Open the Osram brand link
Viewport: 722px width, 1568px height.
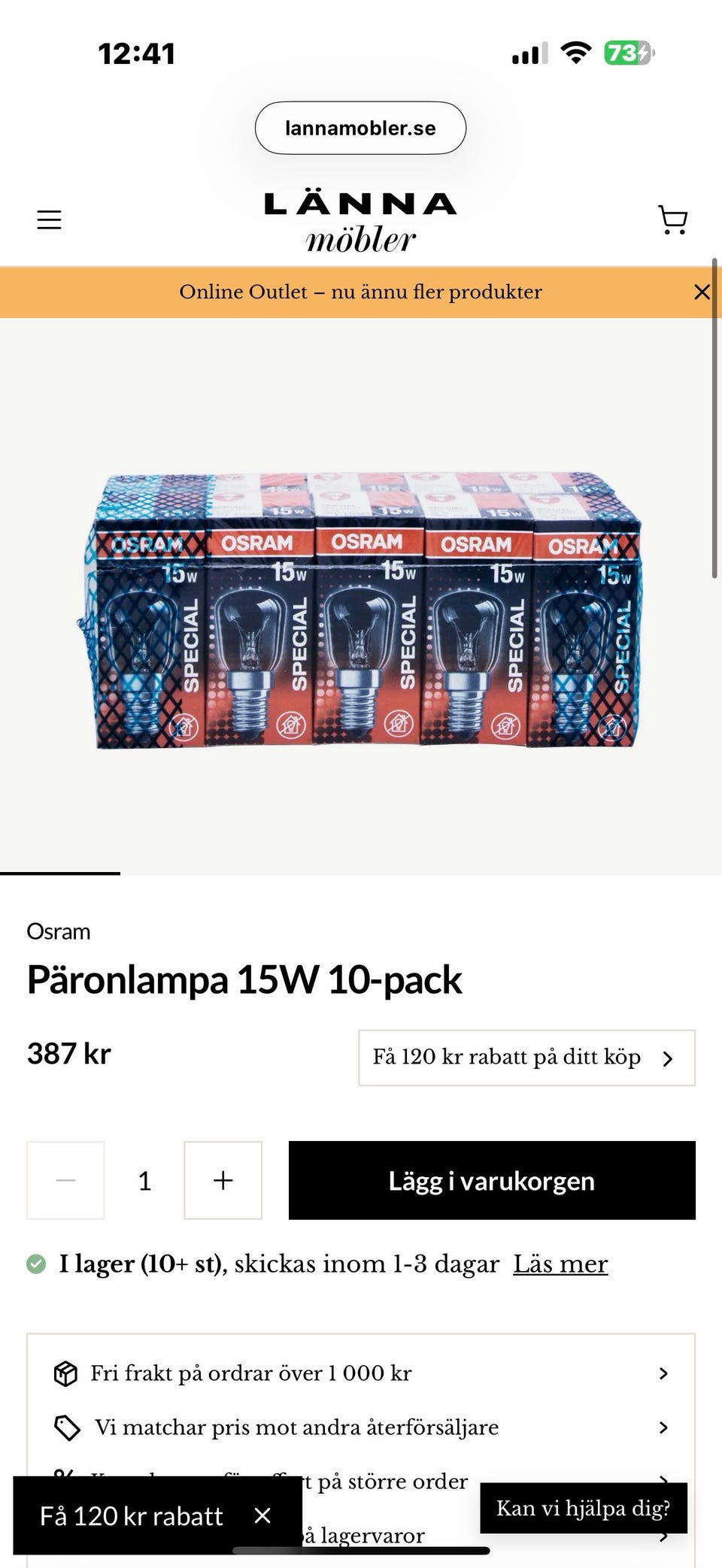(59, 931)
